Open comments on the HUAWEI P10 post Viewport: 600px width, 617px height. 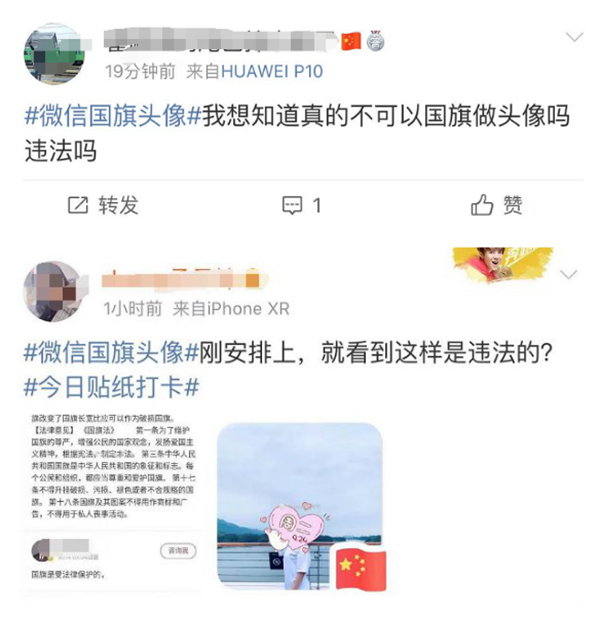(301, 206)
